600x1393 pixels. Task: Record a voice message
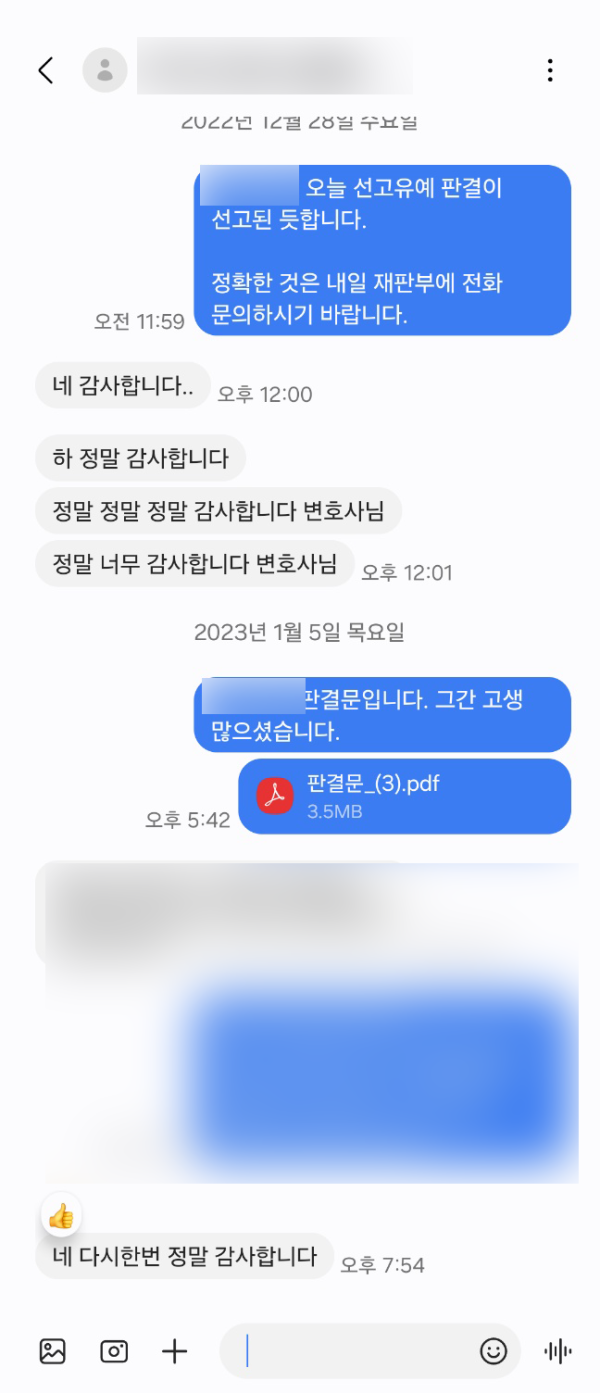pyautogui.click(x=558, y=1351)
